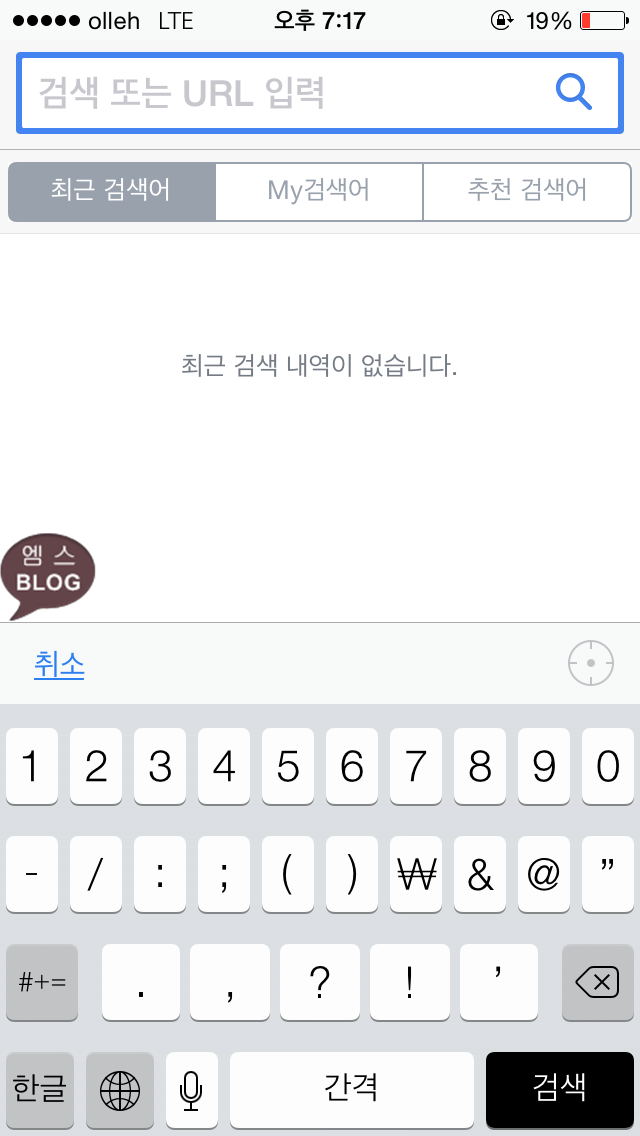The width and height of the screenshot is (640, 1136).
Task: Tap the globe keyboard switch key
Action: 120,1089
